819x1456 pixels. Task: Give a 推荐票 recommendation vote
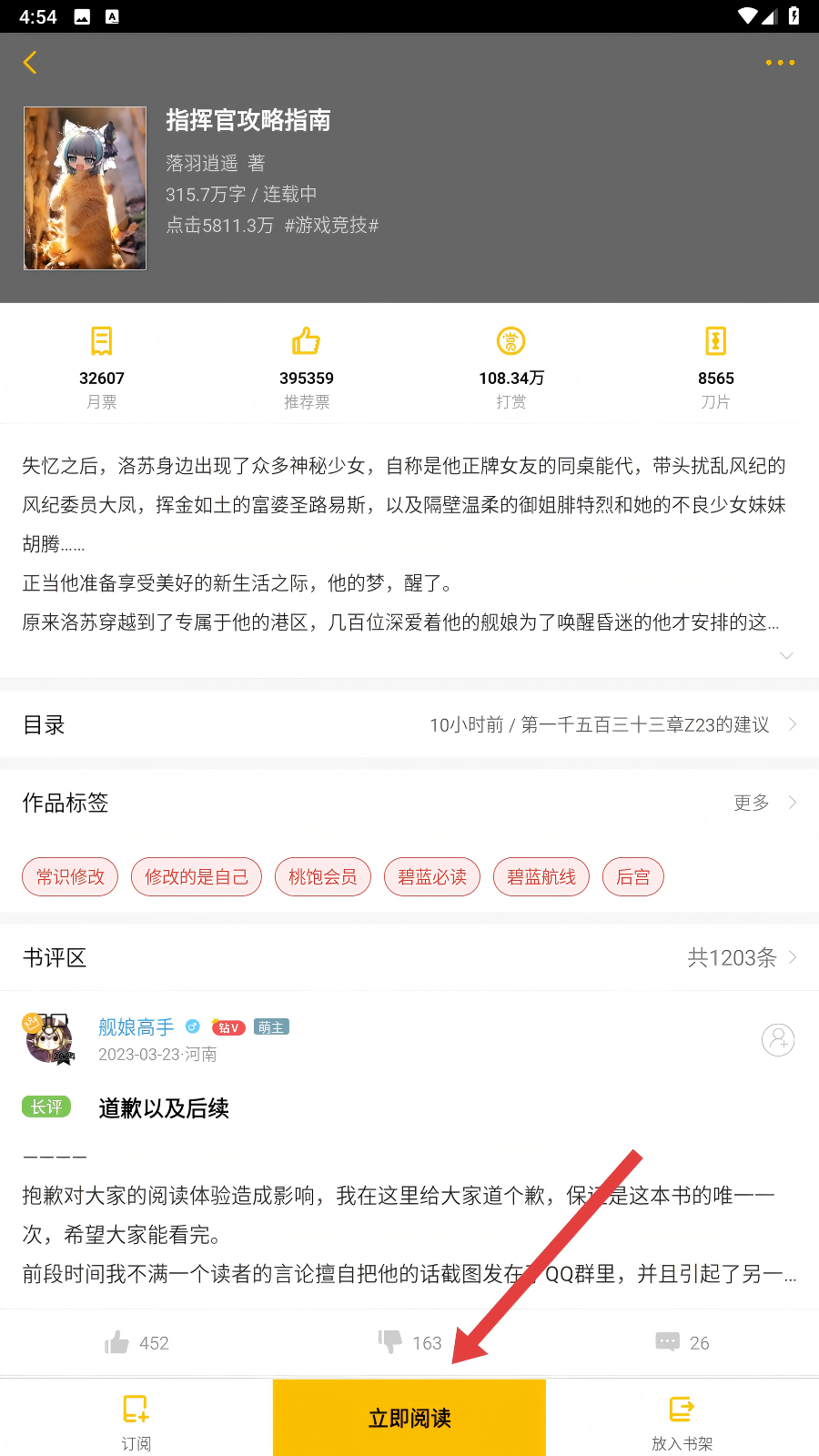tap(307, 367)
